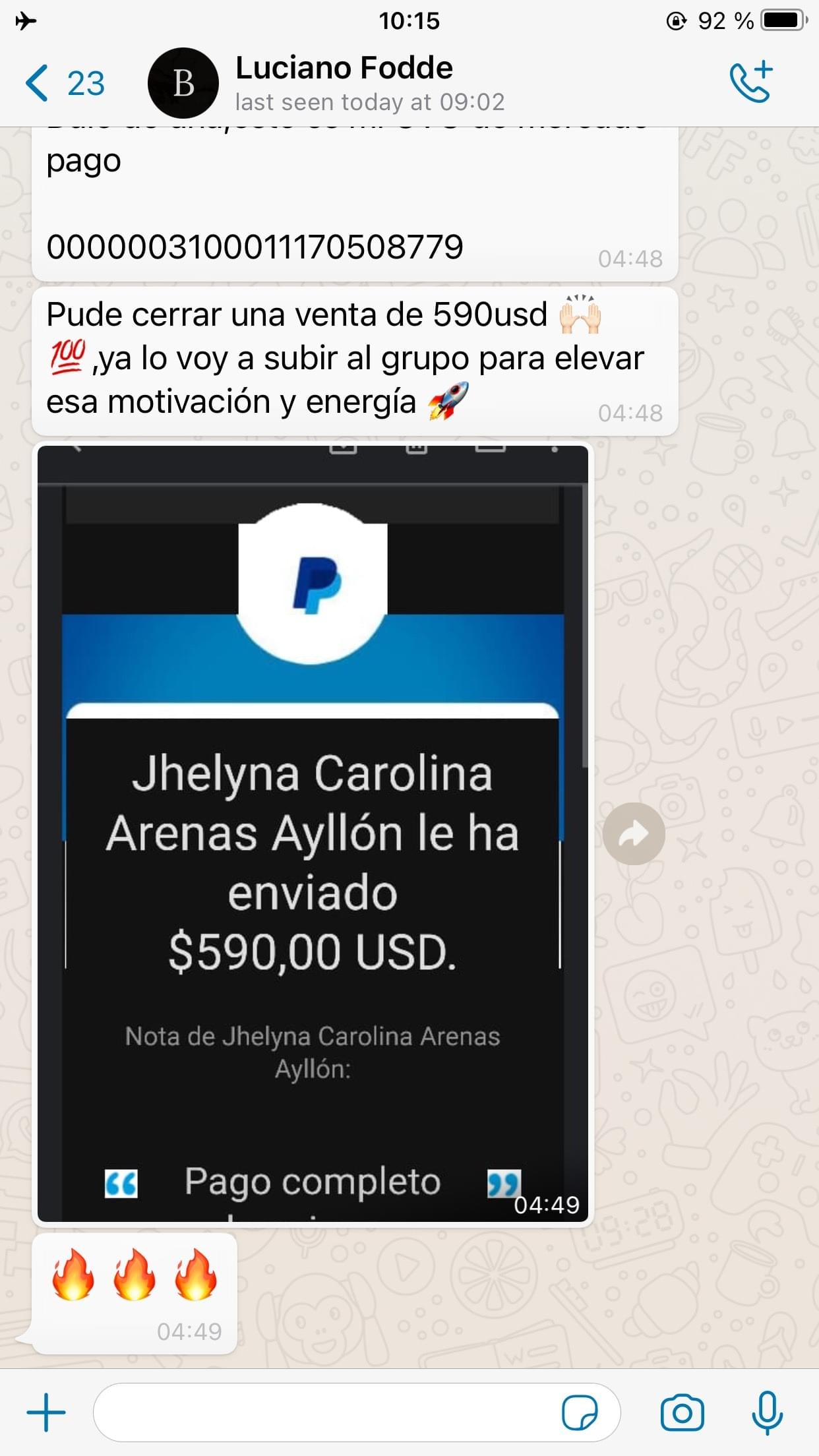
Task: Open the attachment plus menu
Action: tap(46, 1412)
